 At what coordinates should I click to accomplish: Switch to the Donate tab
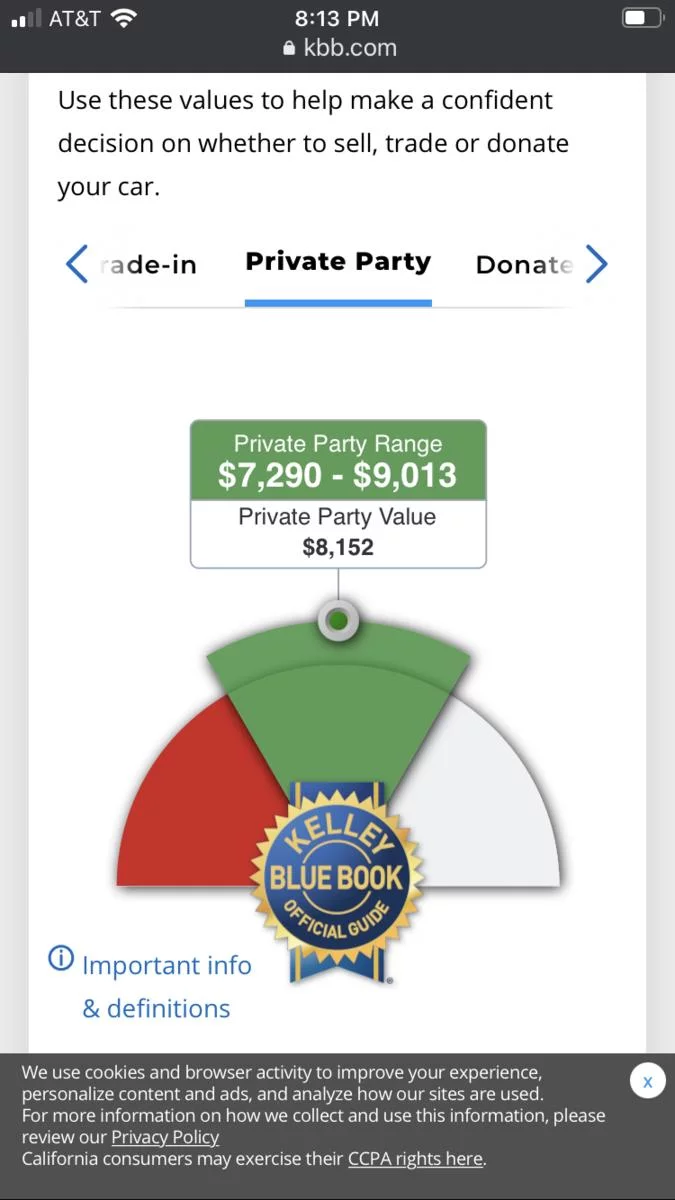pos(524,265)
